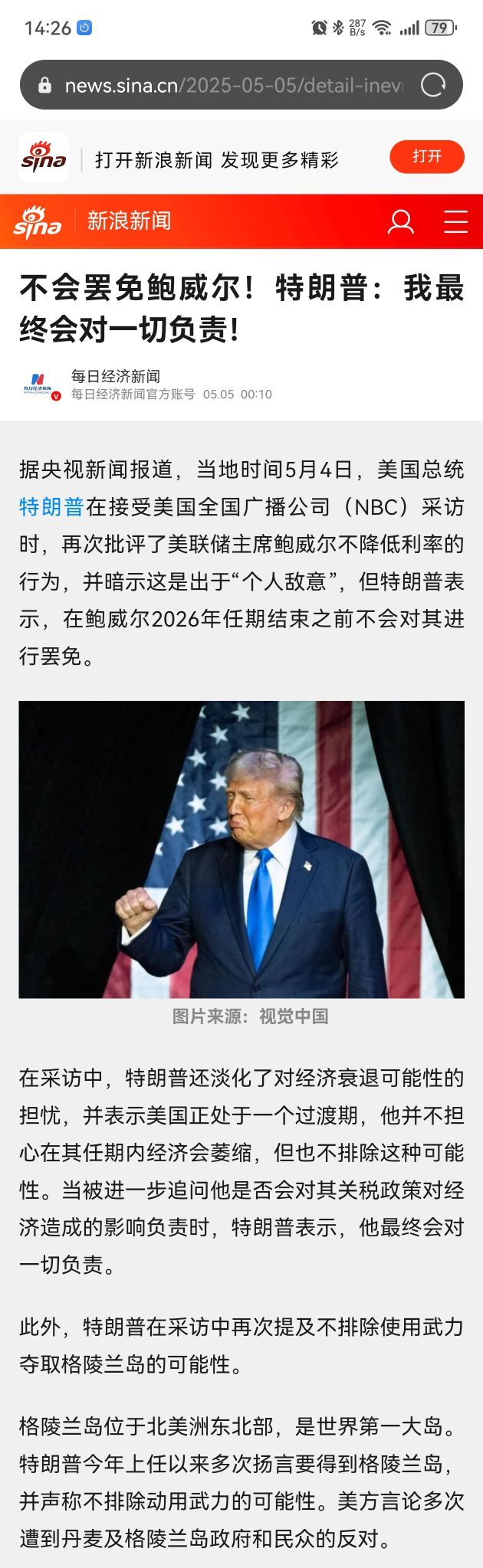
Task: Open the blue 特朗普 link in the article
Action: point(51,507)
